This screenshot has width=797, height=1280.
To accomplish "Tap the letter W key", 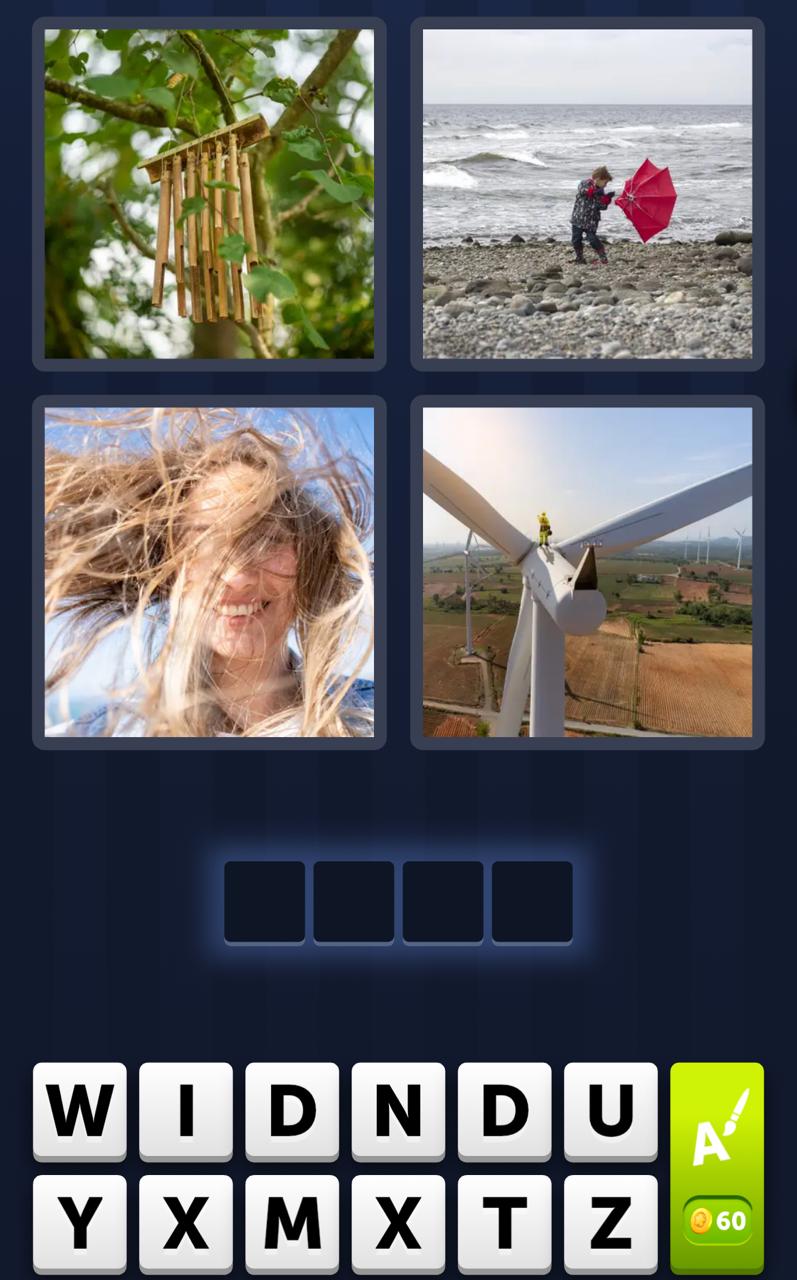I will [79, 1110].
